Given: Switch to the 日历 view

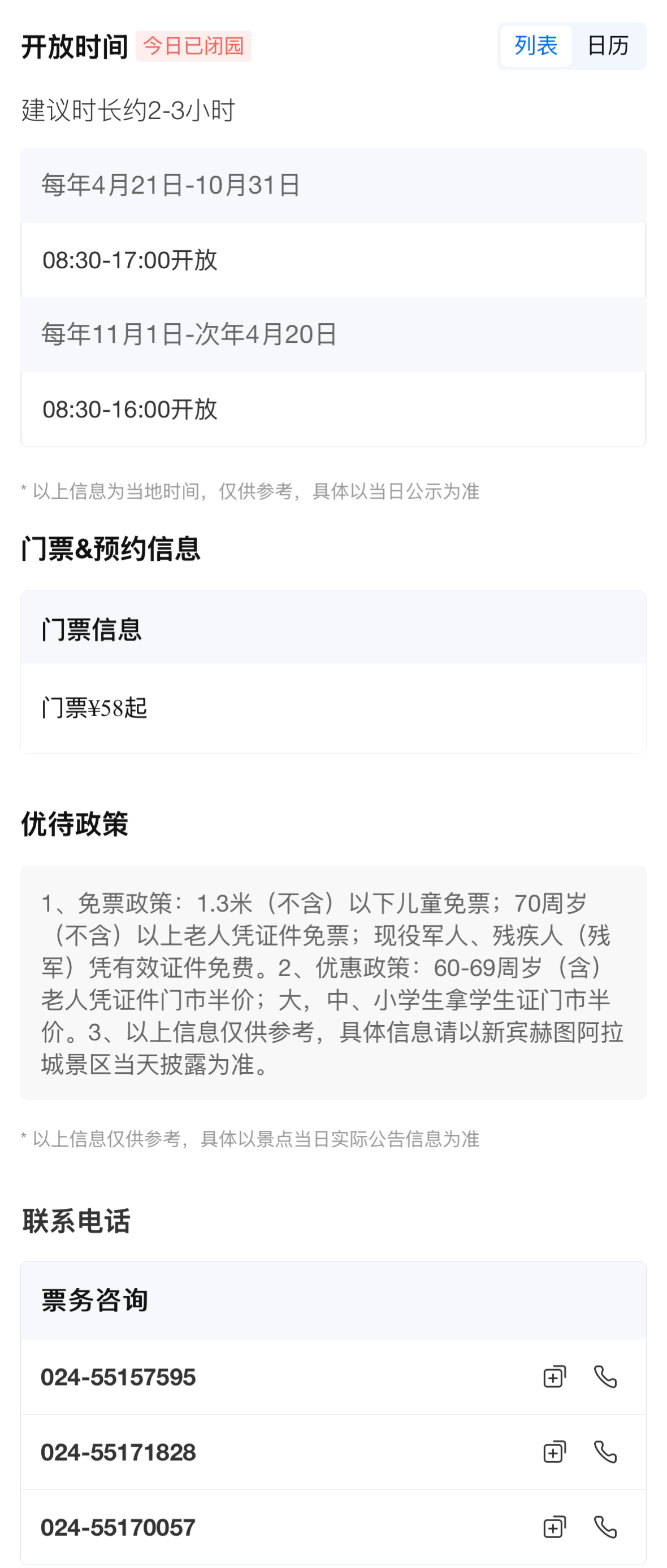Looking at the screenshot, I should coord(607,46).
